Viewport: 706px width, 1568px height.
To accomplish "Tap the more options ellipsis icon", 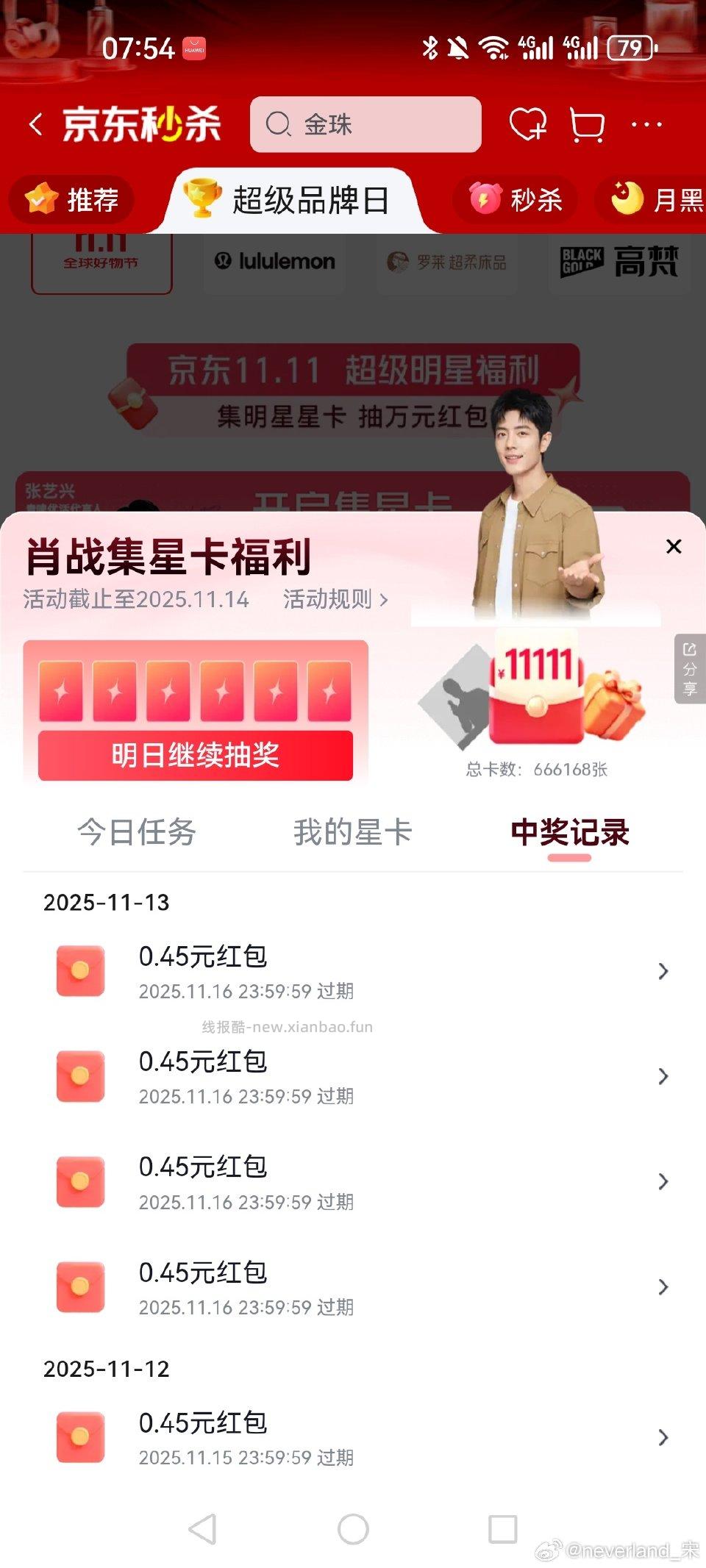I will (x=646, y=125).
